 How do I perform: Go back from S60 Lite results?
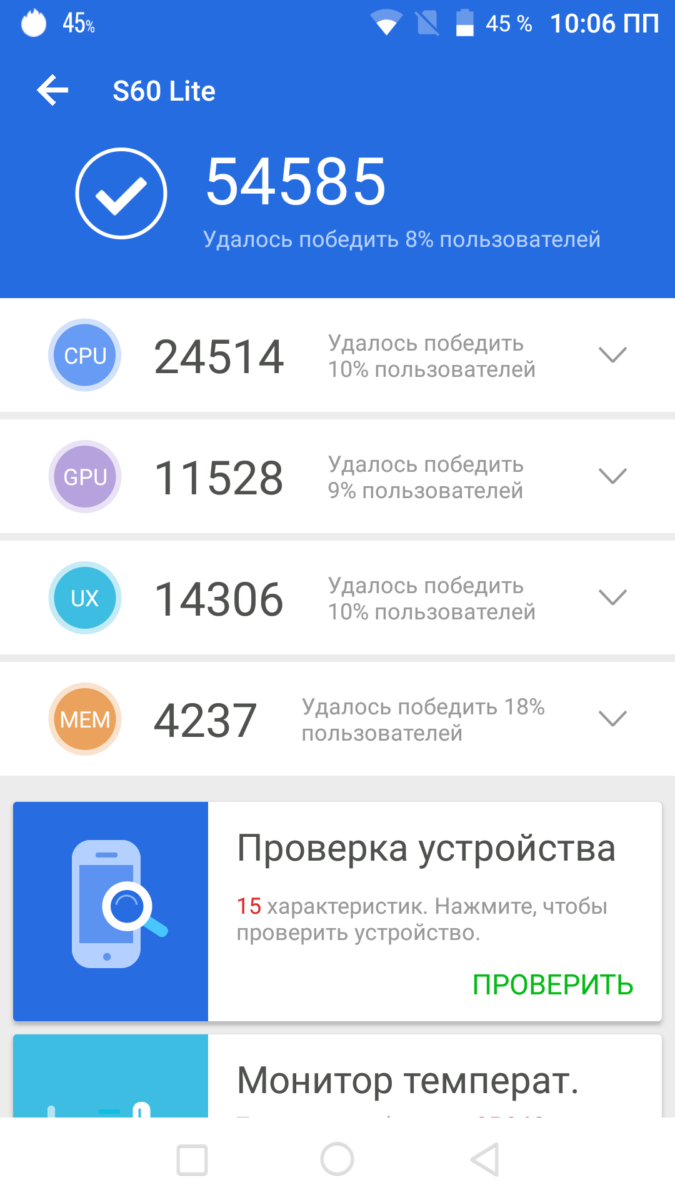pyautogui.click(x=53, y=91)
